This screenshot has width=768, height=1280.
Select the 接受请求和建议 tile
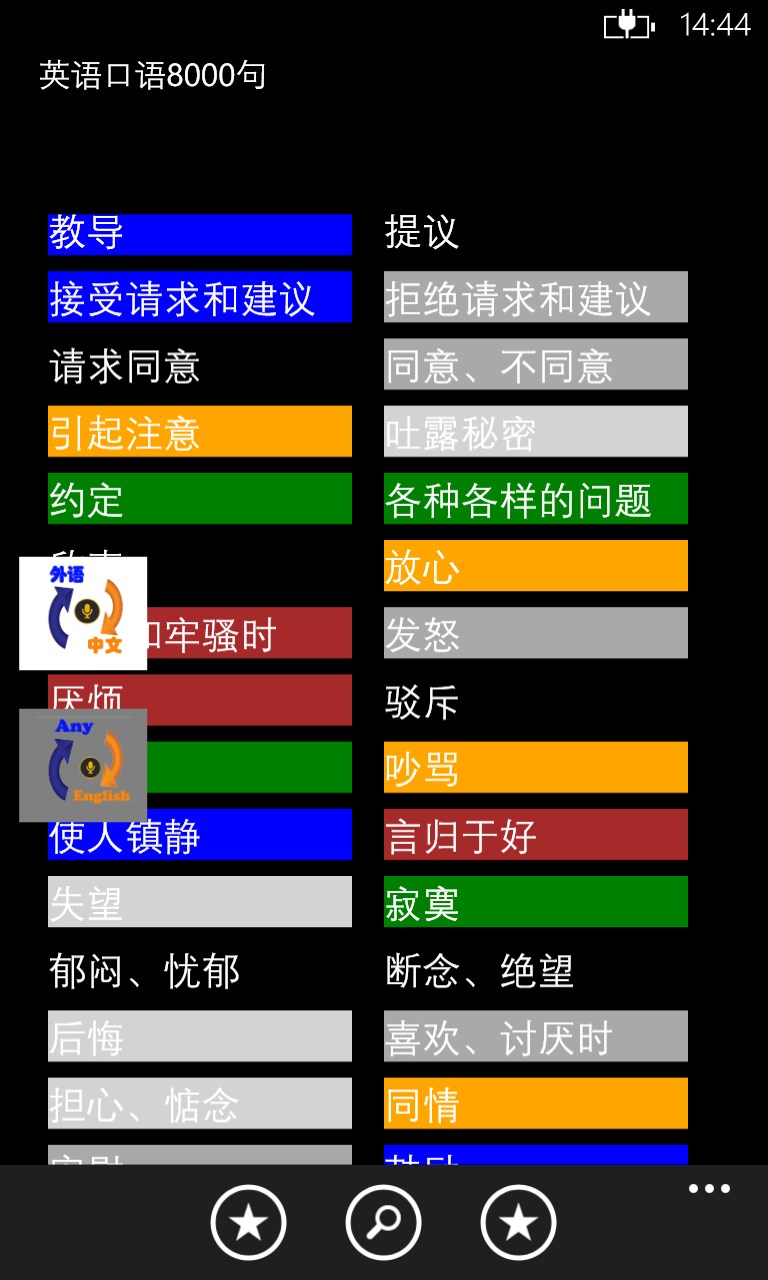click(200, 297)
